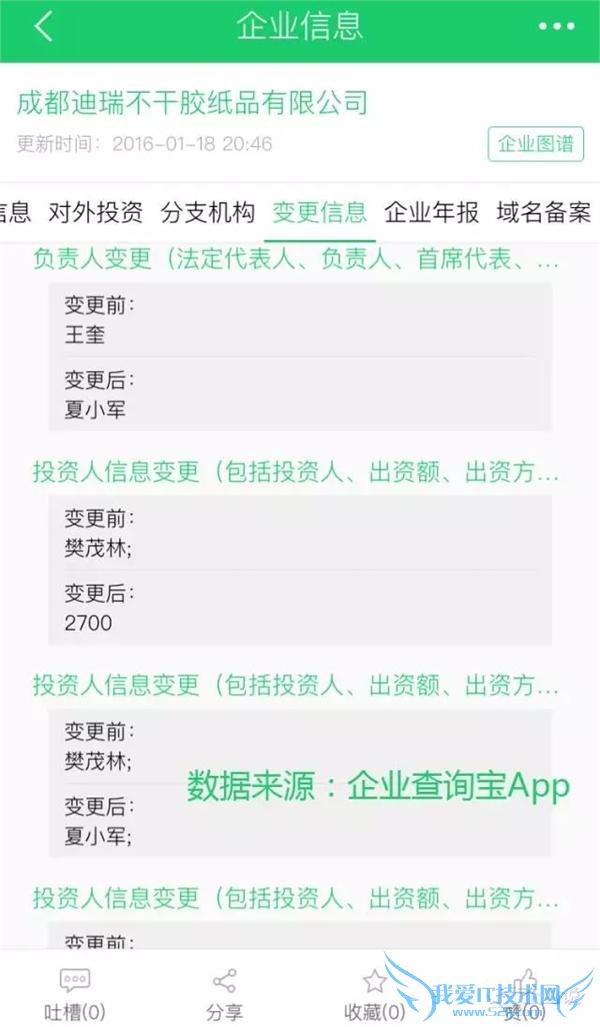Image resolution: width=600 pixels, height=1027 pixels.
Task: Add company to favorites with 收藏
Action: (375, 996)
